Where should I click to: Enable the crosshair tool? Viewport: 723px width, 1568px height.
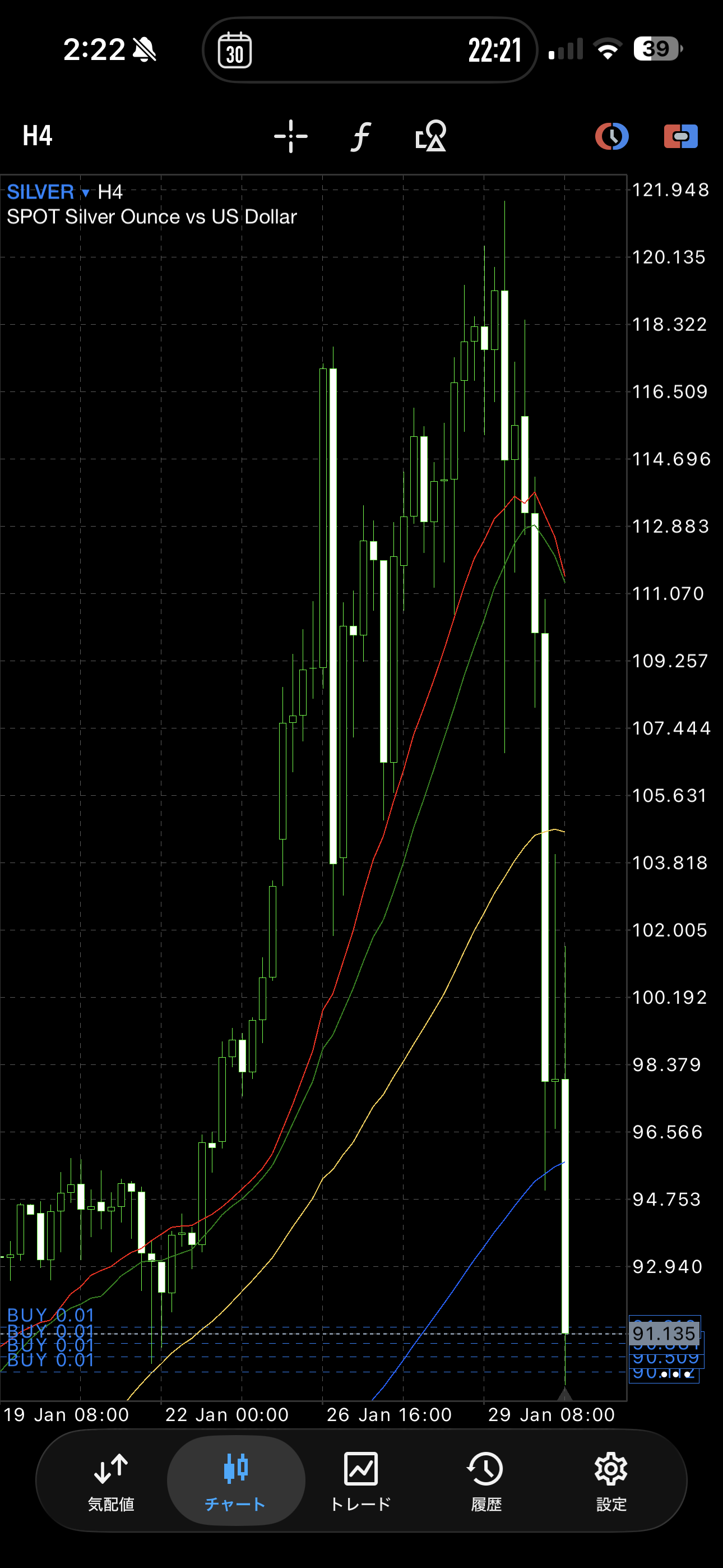pyautogui.click(x=290, y=136)
